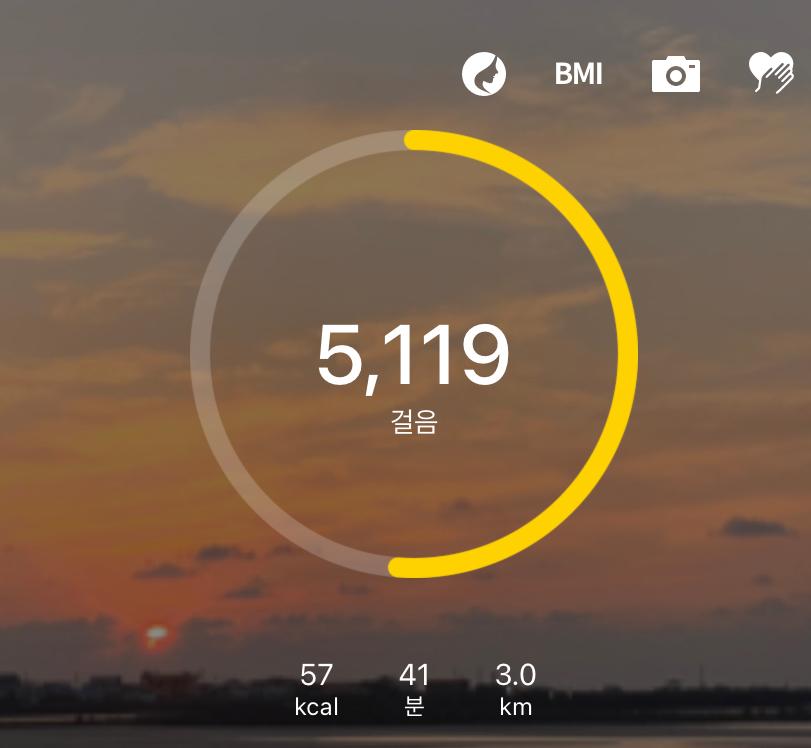Open the BMI calculator
Screen dimensions: 811x748
coord(578,74)
